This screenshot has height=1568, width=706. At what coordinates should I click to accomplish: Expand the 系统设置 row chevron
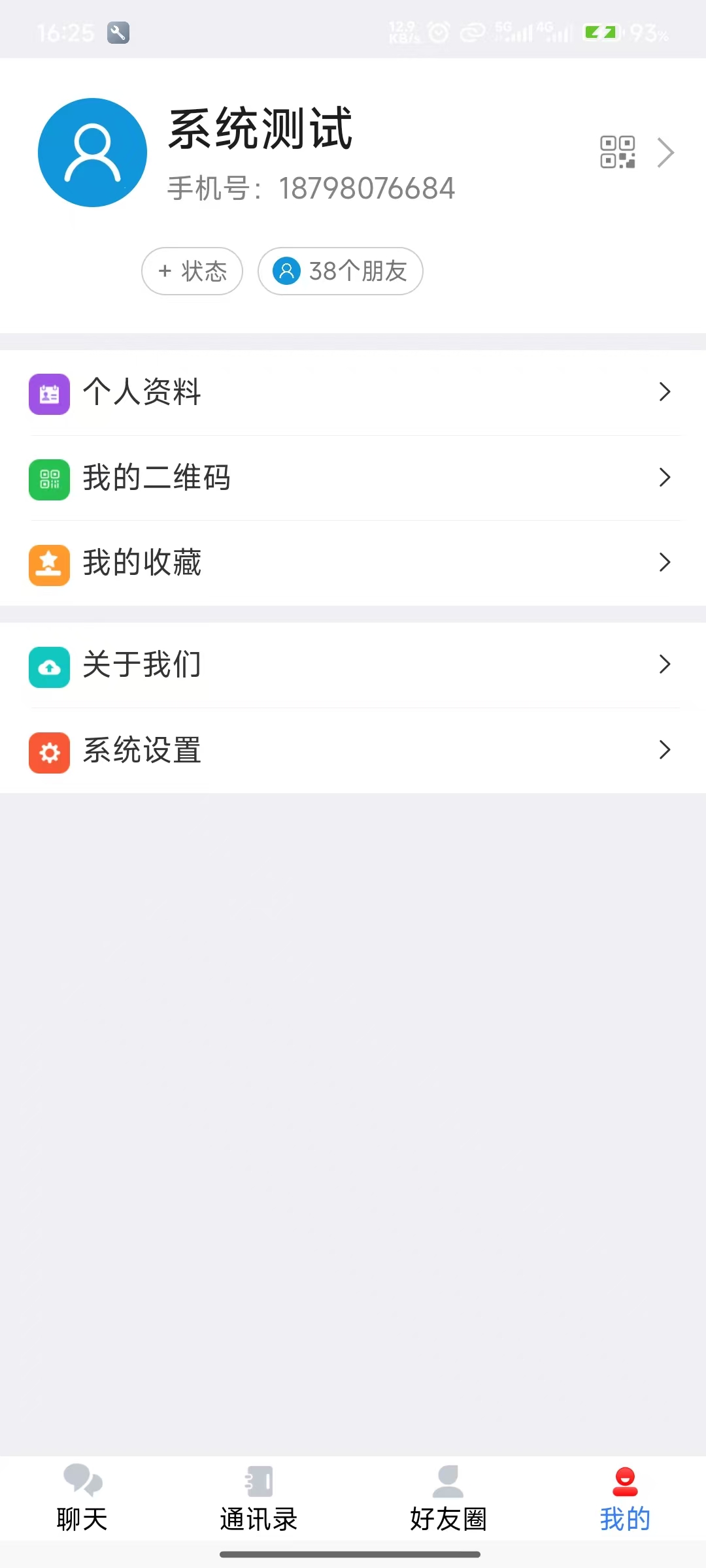[665, 751]
